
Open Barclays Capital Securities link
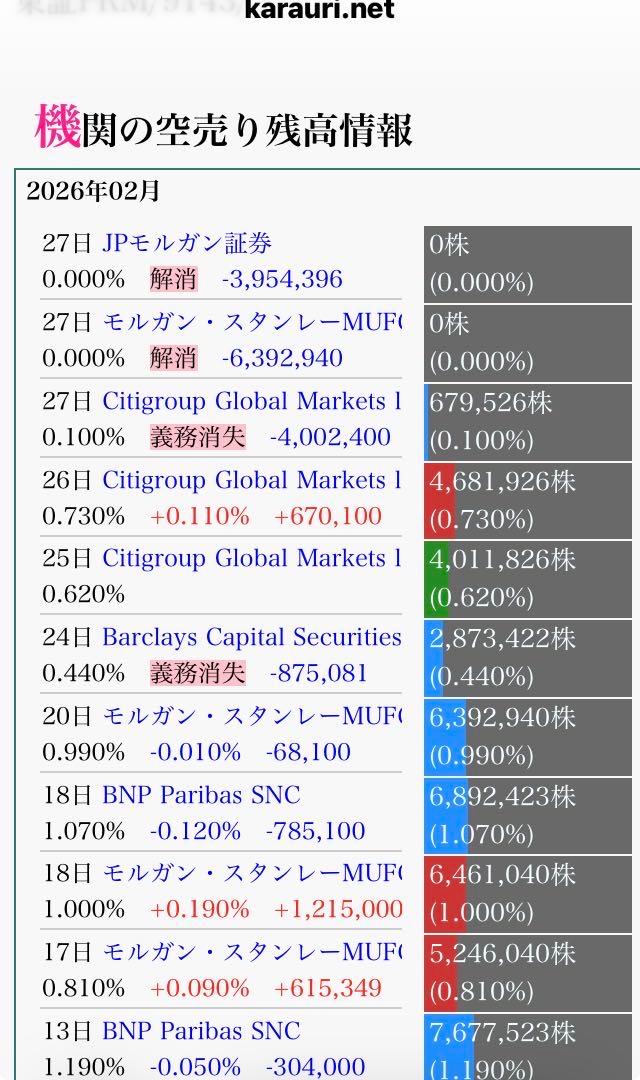251,638
